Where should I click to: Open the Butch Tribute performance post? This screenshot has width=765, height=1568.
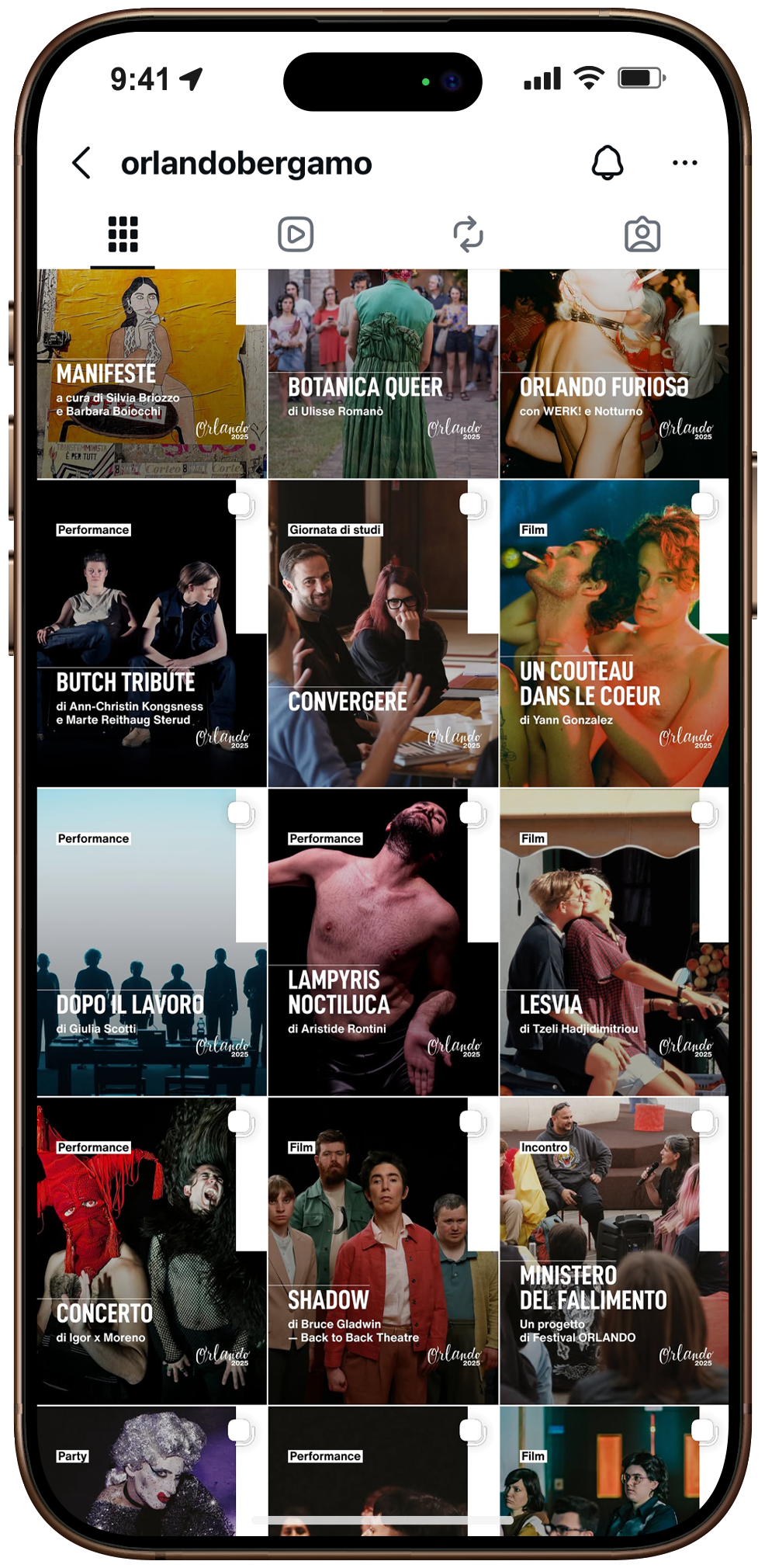coord(151,633)
